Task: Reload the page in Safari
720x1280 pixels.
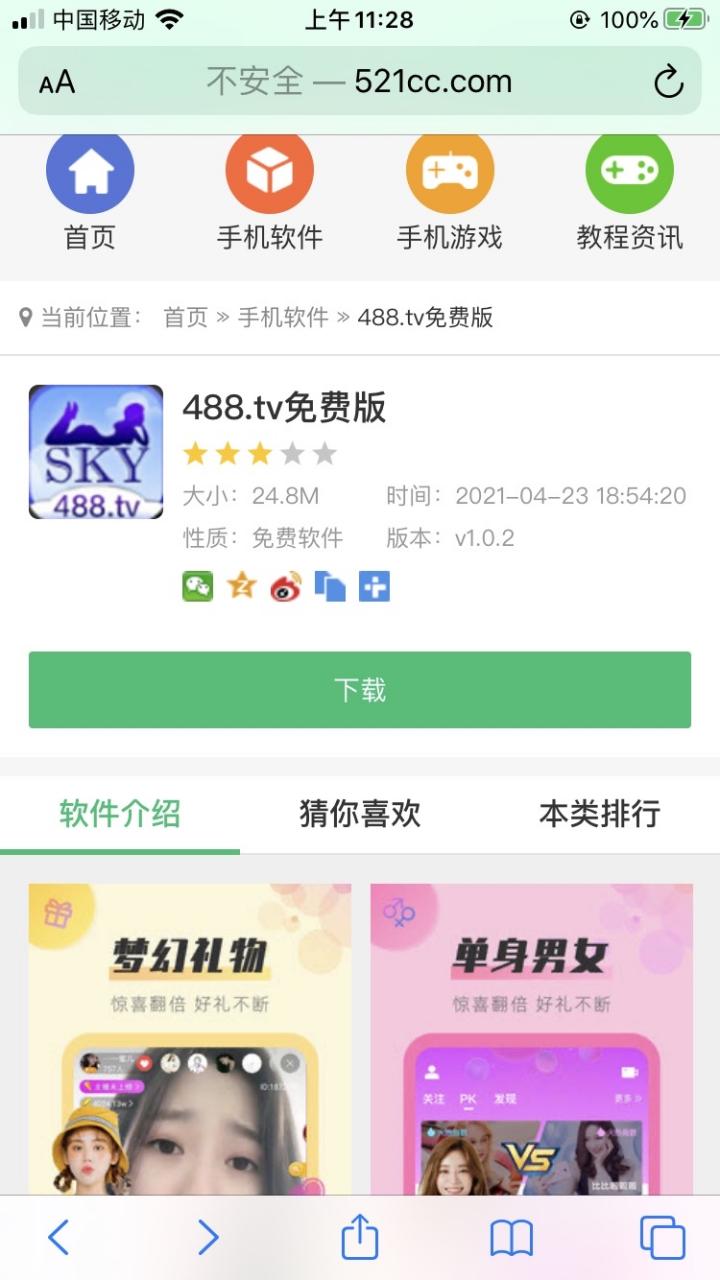Action: pyautogui.click(x=668, y=82)
